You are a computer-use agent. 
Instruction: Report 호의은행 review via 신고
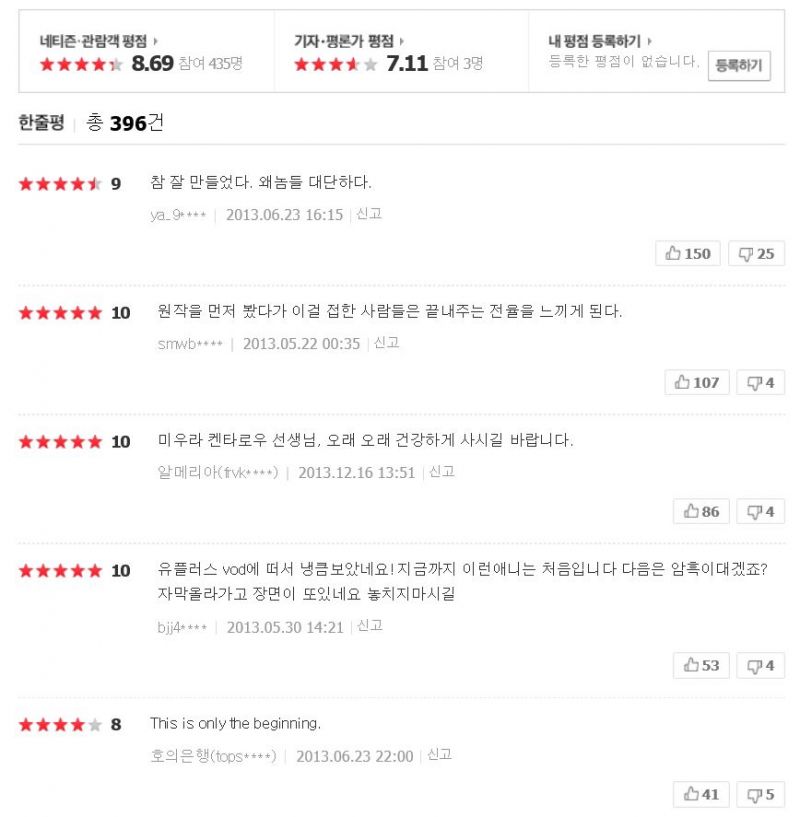click(439, 755)
